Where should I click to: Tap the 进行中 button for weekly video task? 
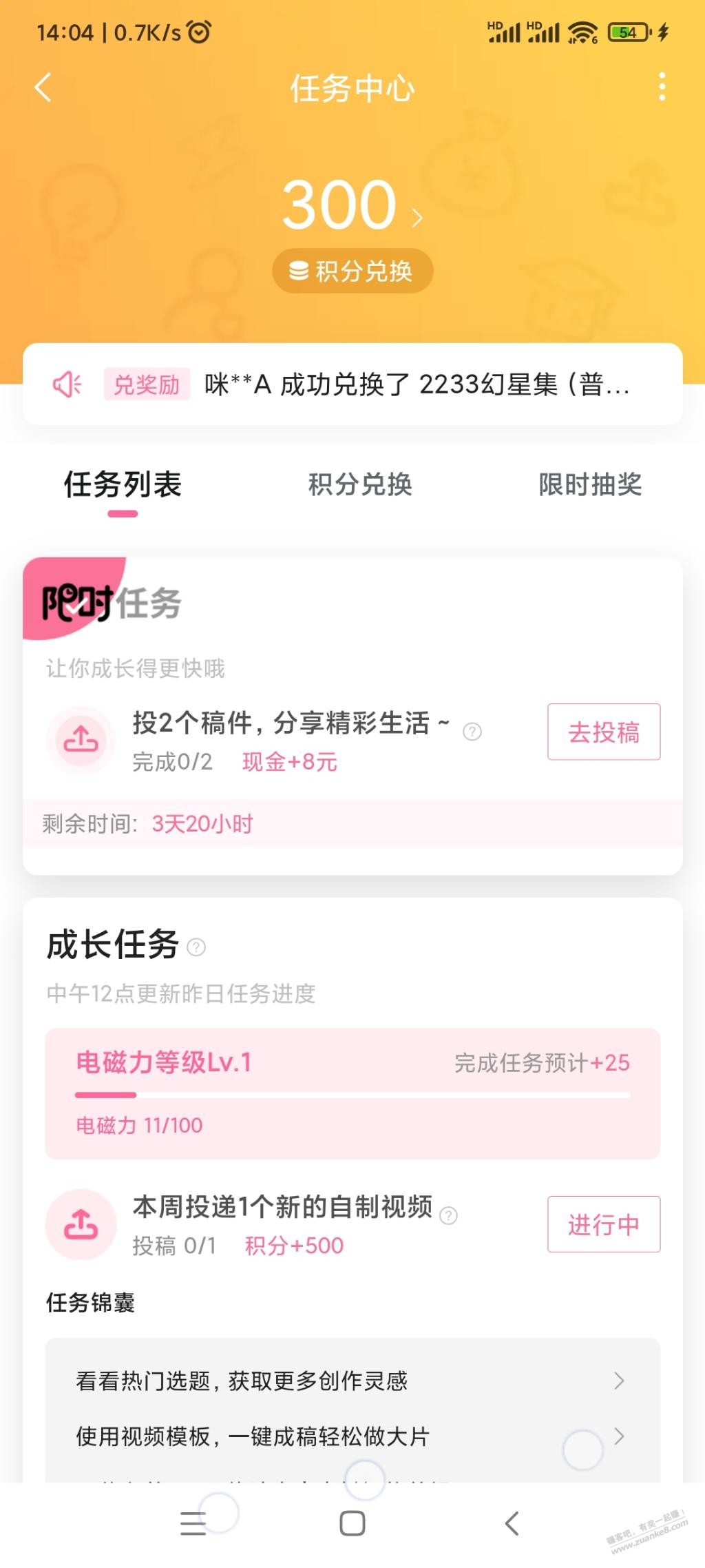[603, 1224]
